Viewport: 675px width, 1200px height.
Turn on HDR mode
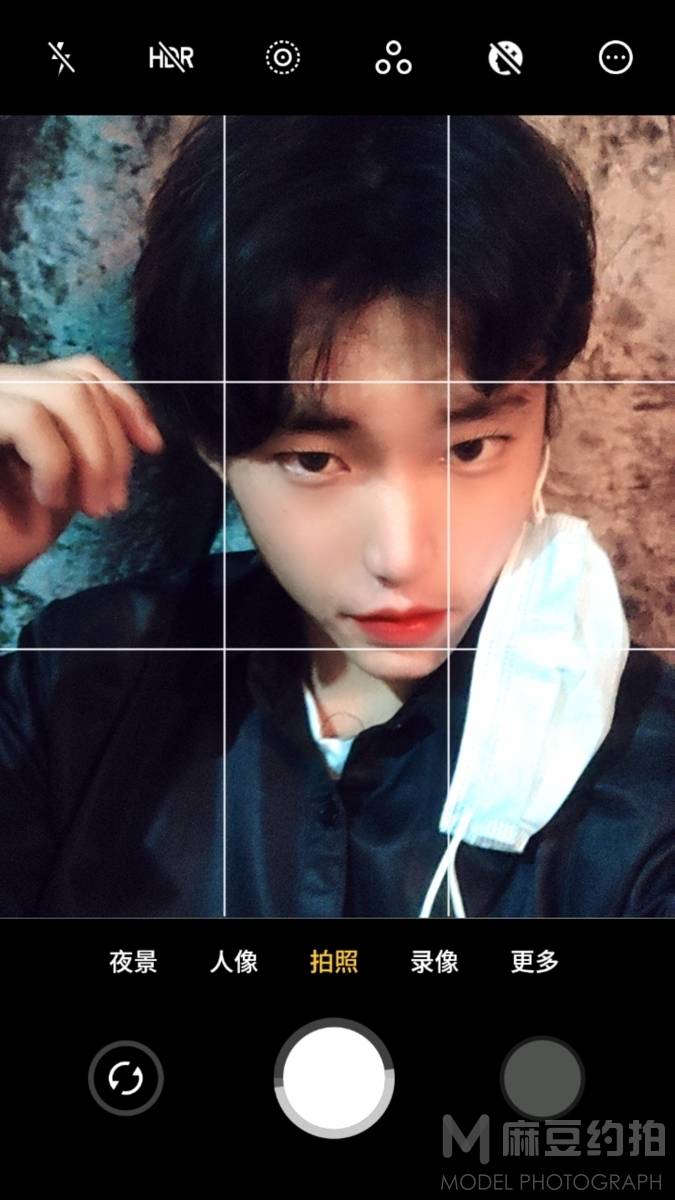tap(171, 58)
